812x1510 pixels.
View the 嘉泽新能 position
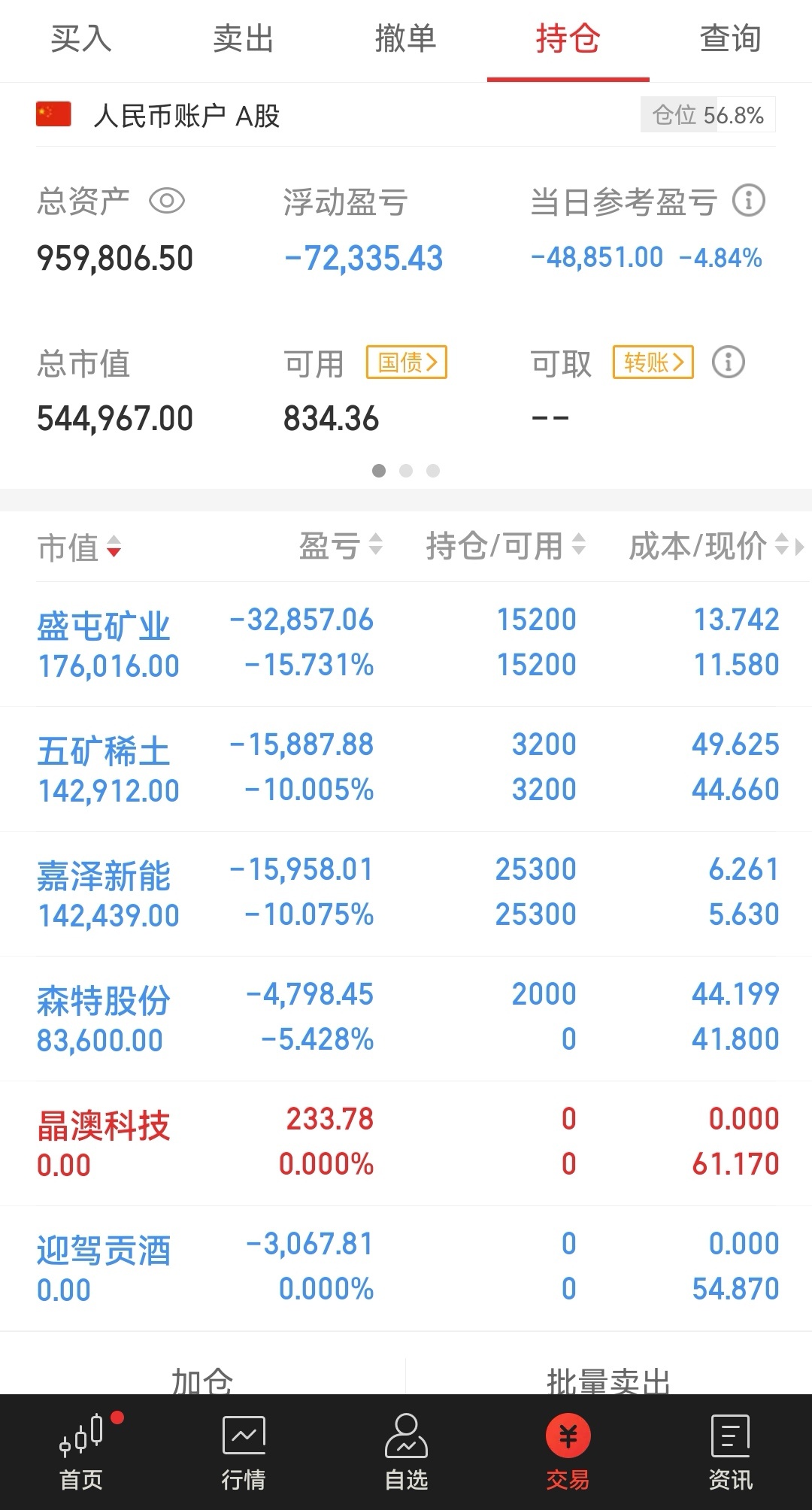pyautogui.click(x=406, y=893)
